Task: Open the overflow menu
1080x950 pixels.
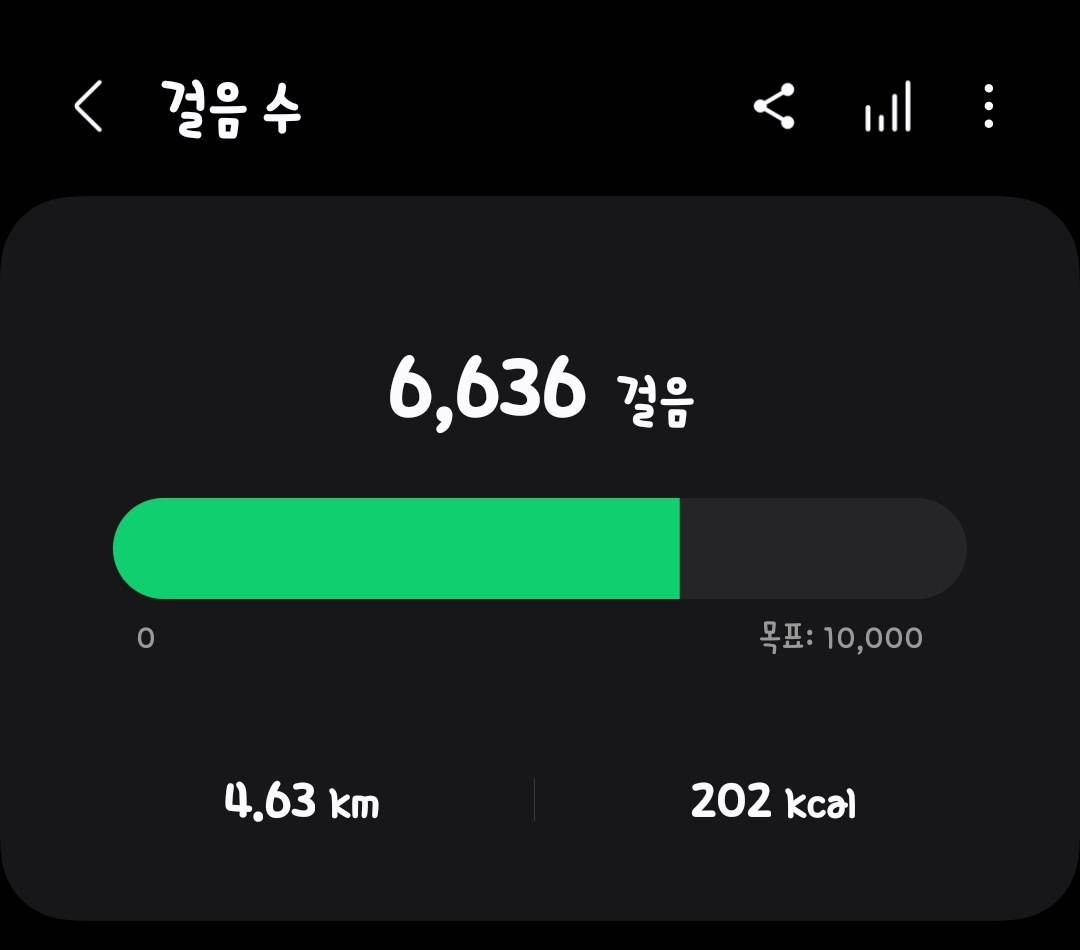Action: pos(988,107)
